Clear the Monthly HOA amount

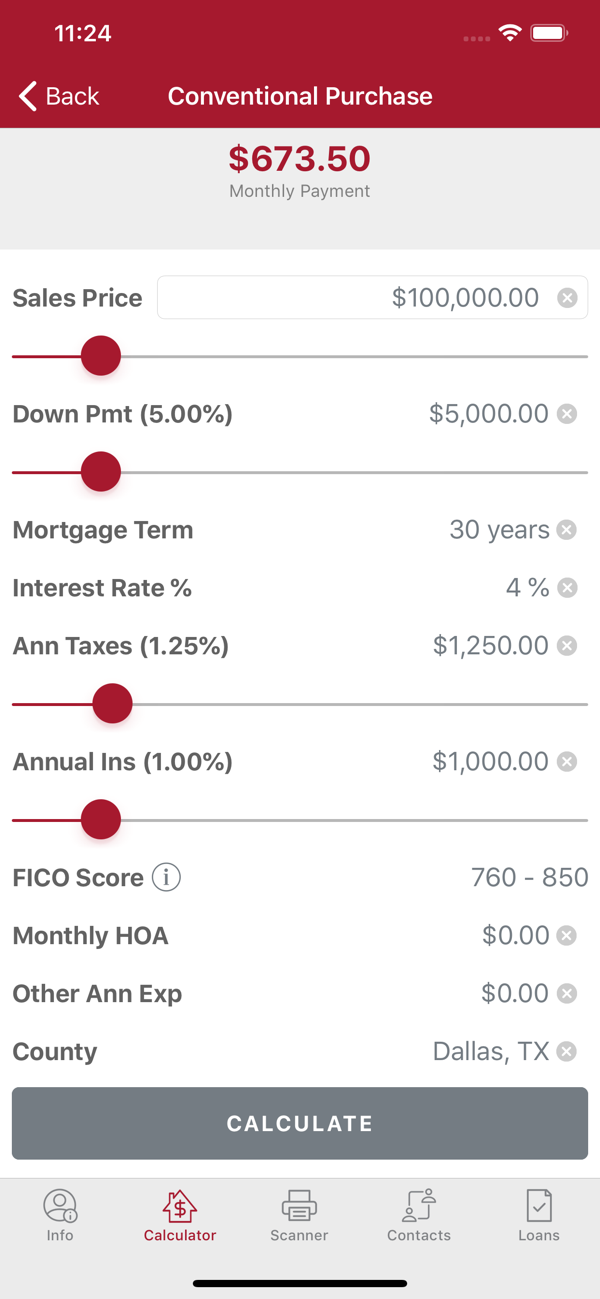click(567, 936)
